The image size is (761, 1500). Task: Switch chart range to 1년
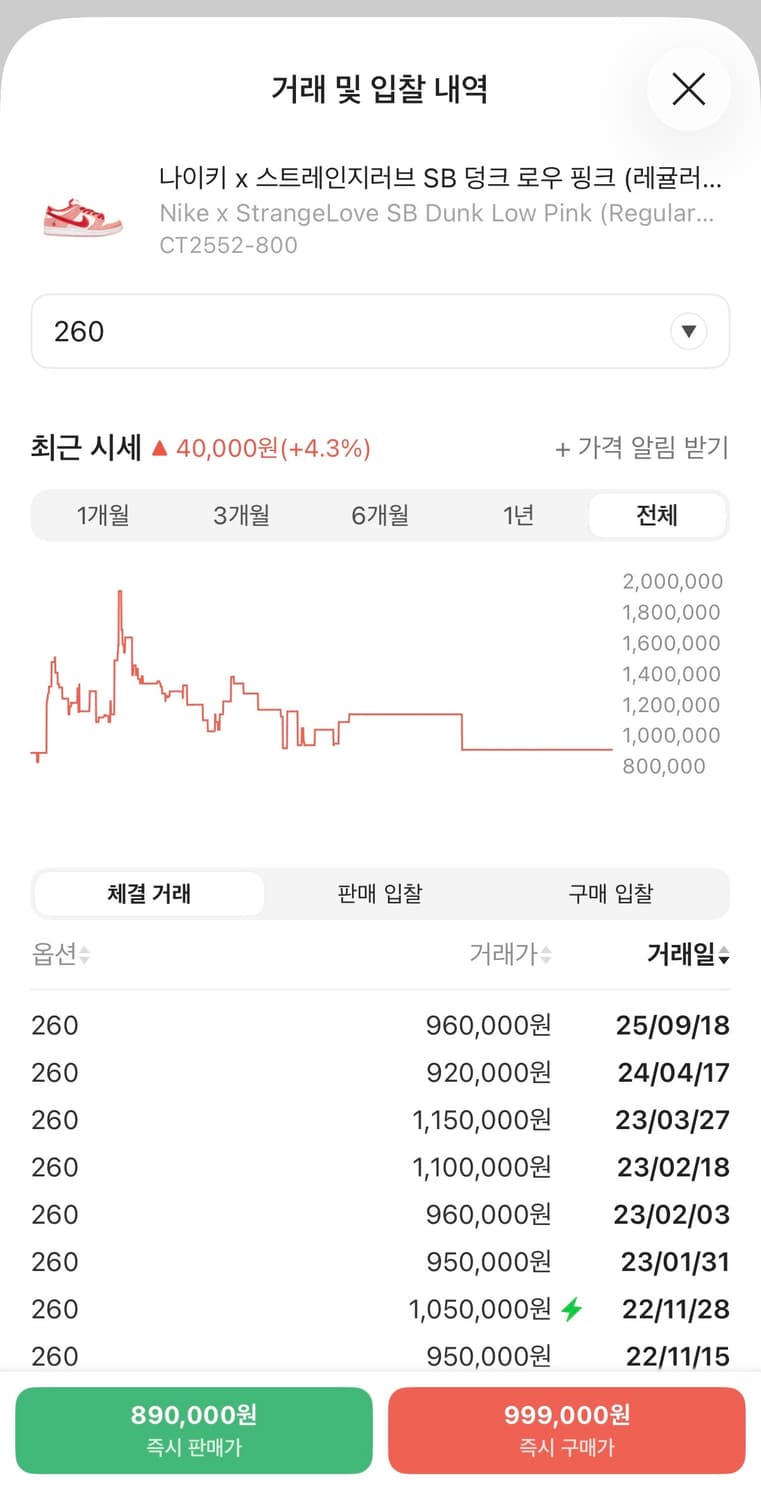coord(519,515)
